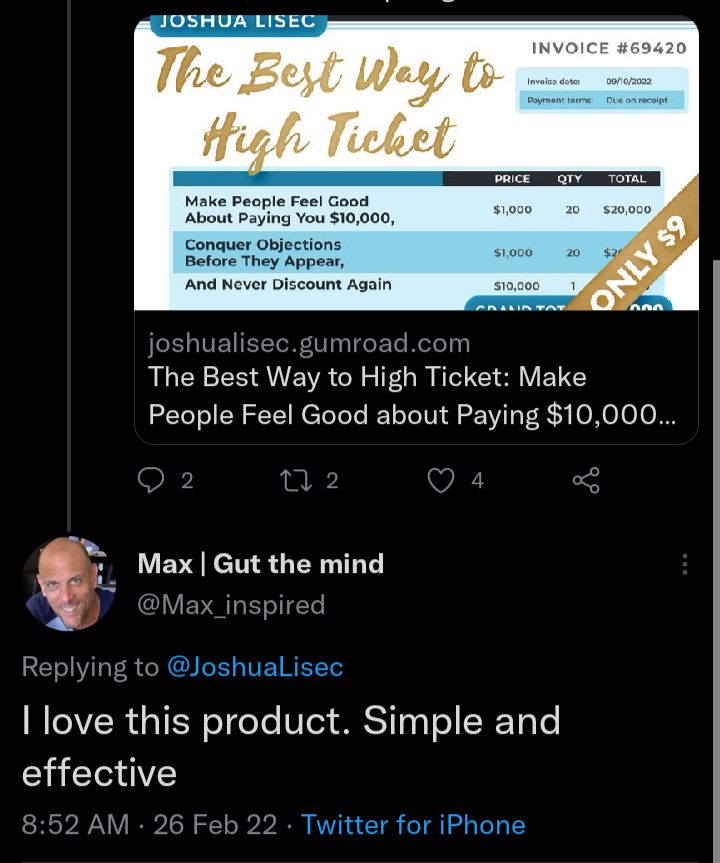Share the tweet with the Gumroad link
Viewport: 720px width, 863px height.
586,481
